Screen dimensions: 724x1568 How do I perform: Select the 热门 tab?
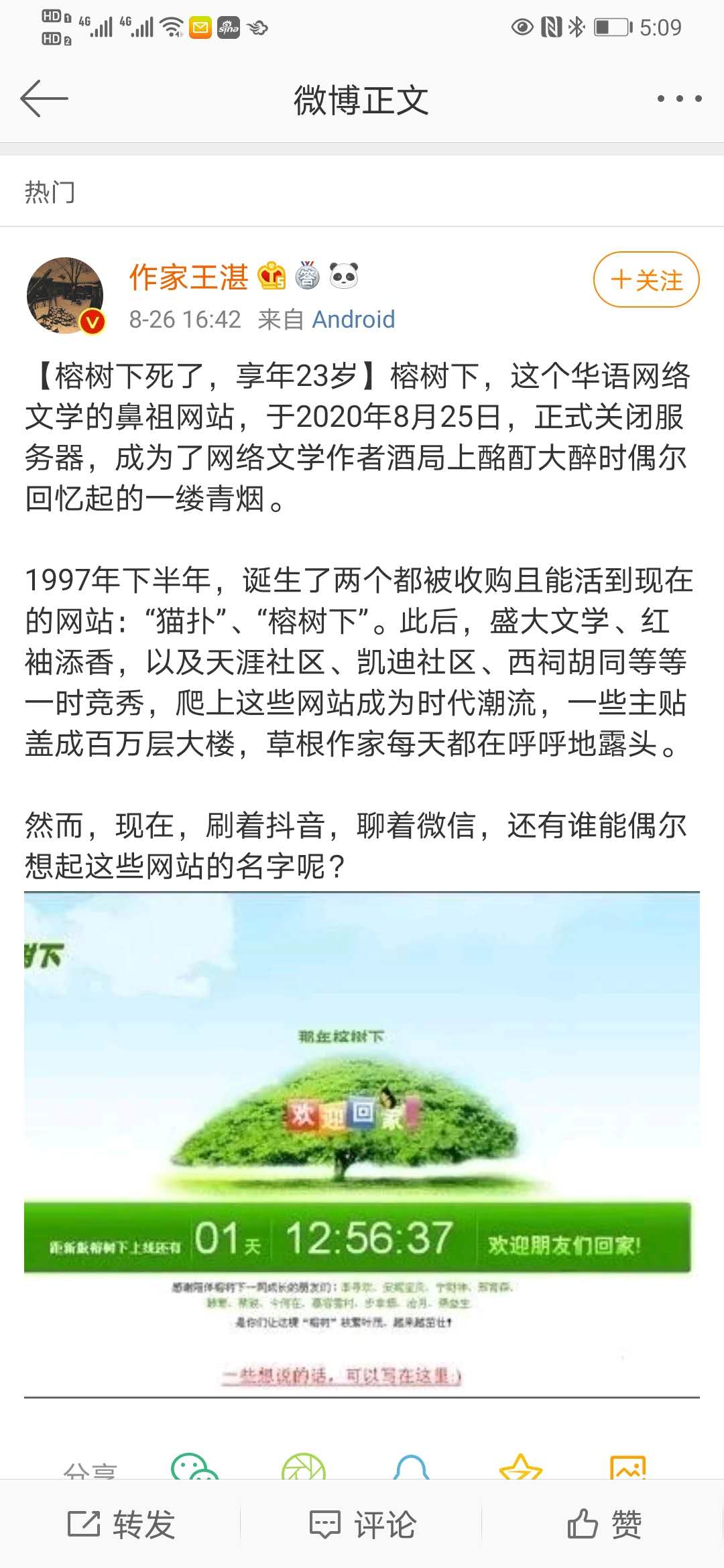coord(50,192)
